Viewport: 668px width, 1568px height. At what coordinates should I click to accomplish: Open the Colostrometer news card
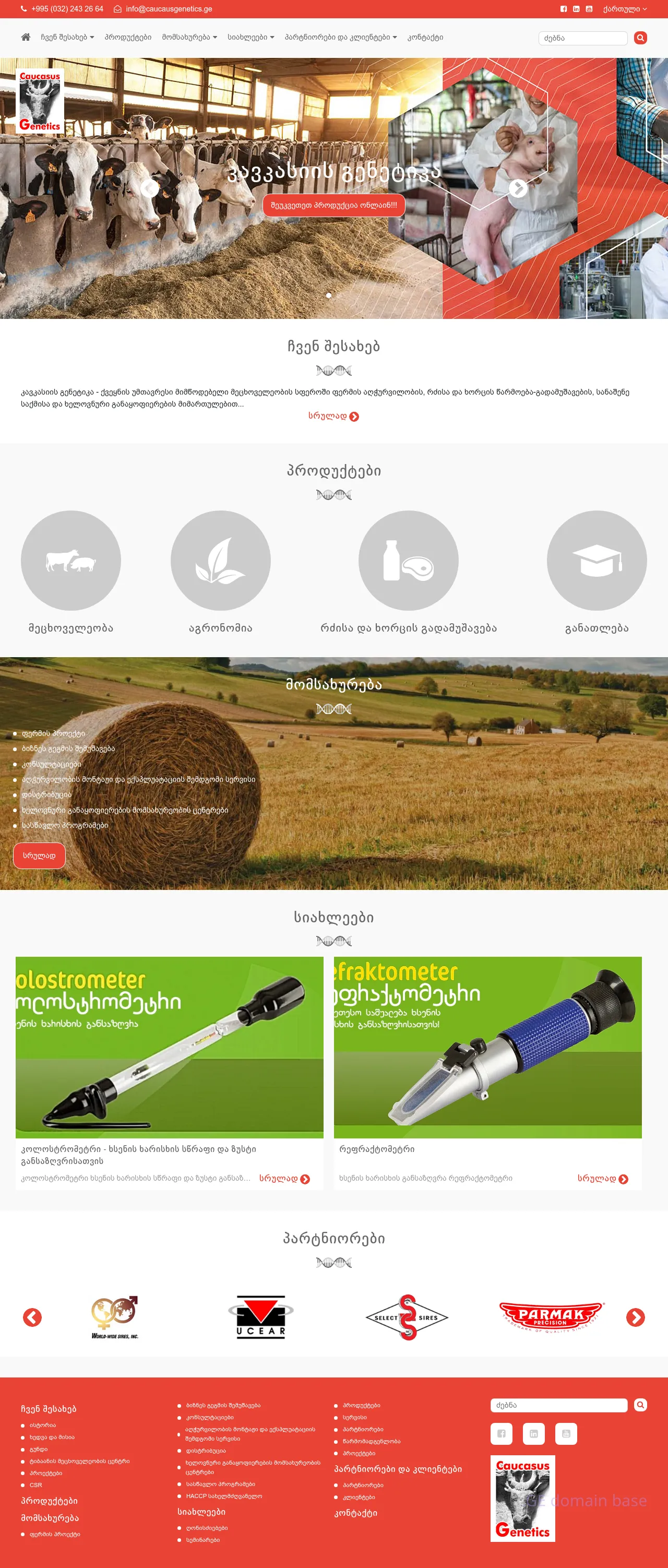coord(169,1047)
